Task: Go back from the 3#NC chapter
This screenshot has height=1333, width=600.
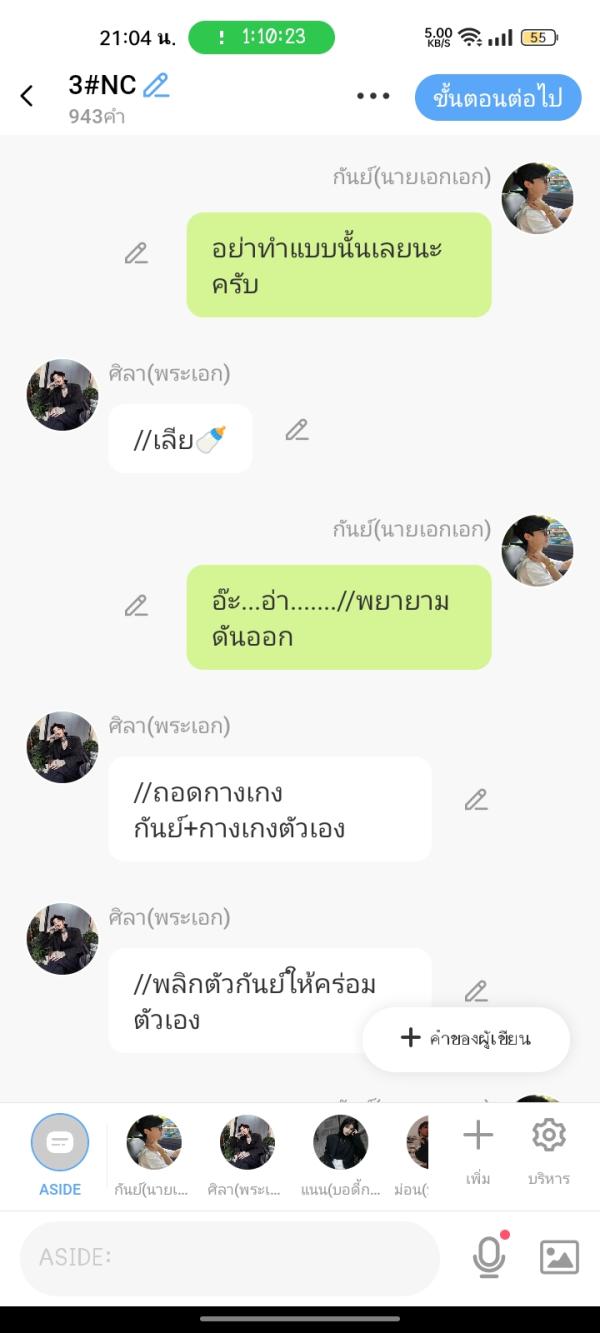Action: click(x=27, y=96)
